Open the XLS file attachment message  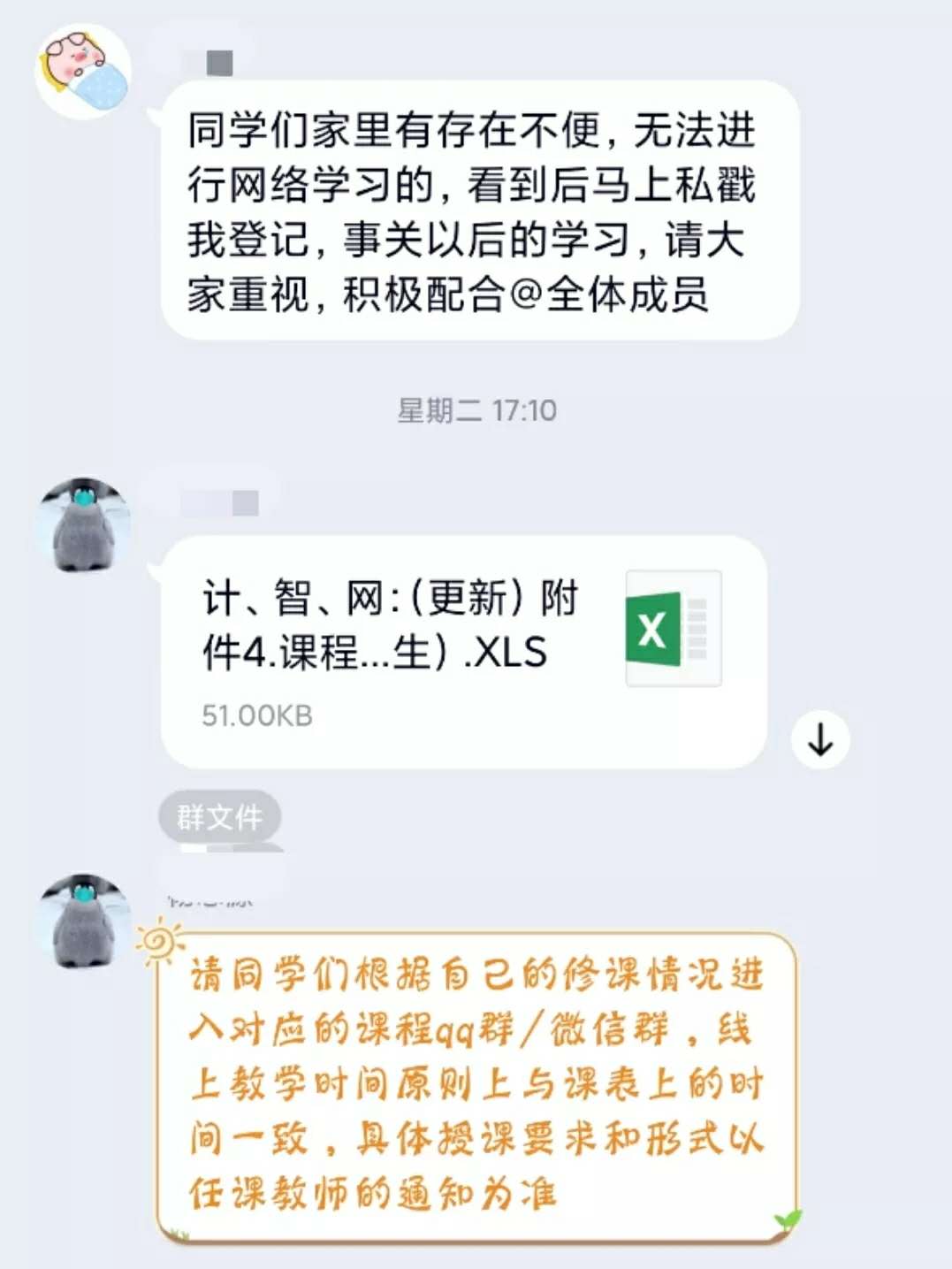tap(462, 652)
